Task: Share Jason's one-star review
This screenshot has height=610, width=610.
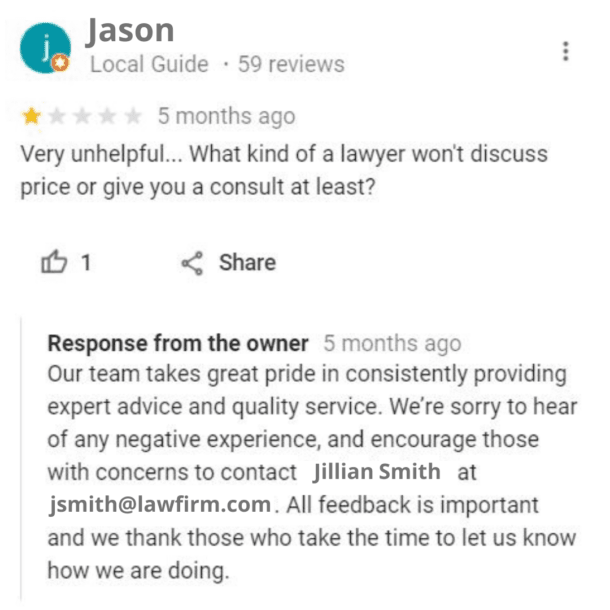Action: coord(228,263)
